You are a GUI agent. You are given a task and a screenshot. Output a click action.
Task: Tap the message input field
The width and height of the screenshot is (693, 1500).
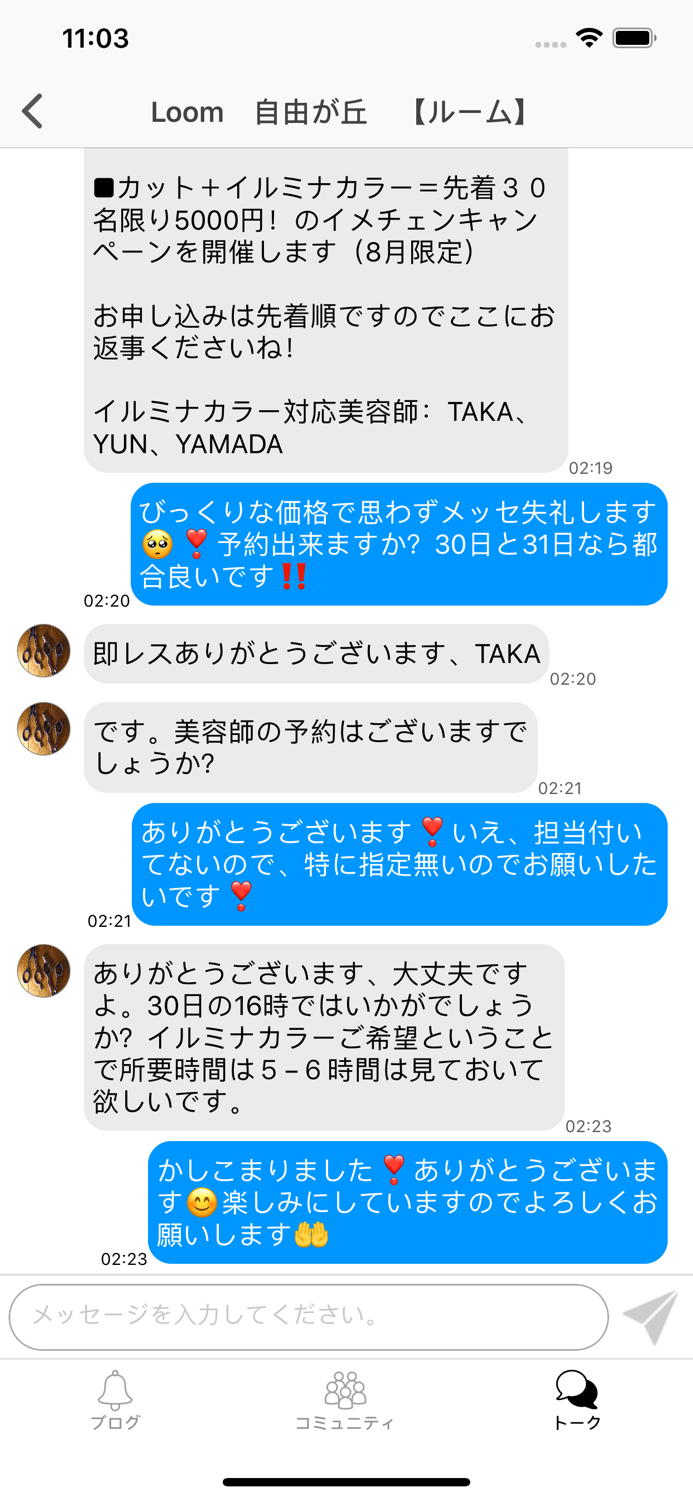[309, 1317]
